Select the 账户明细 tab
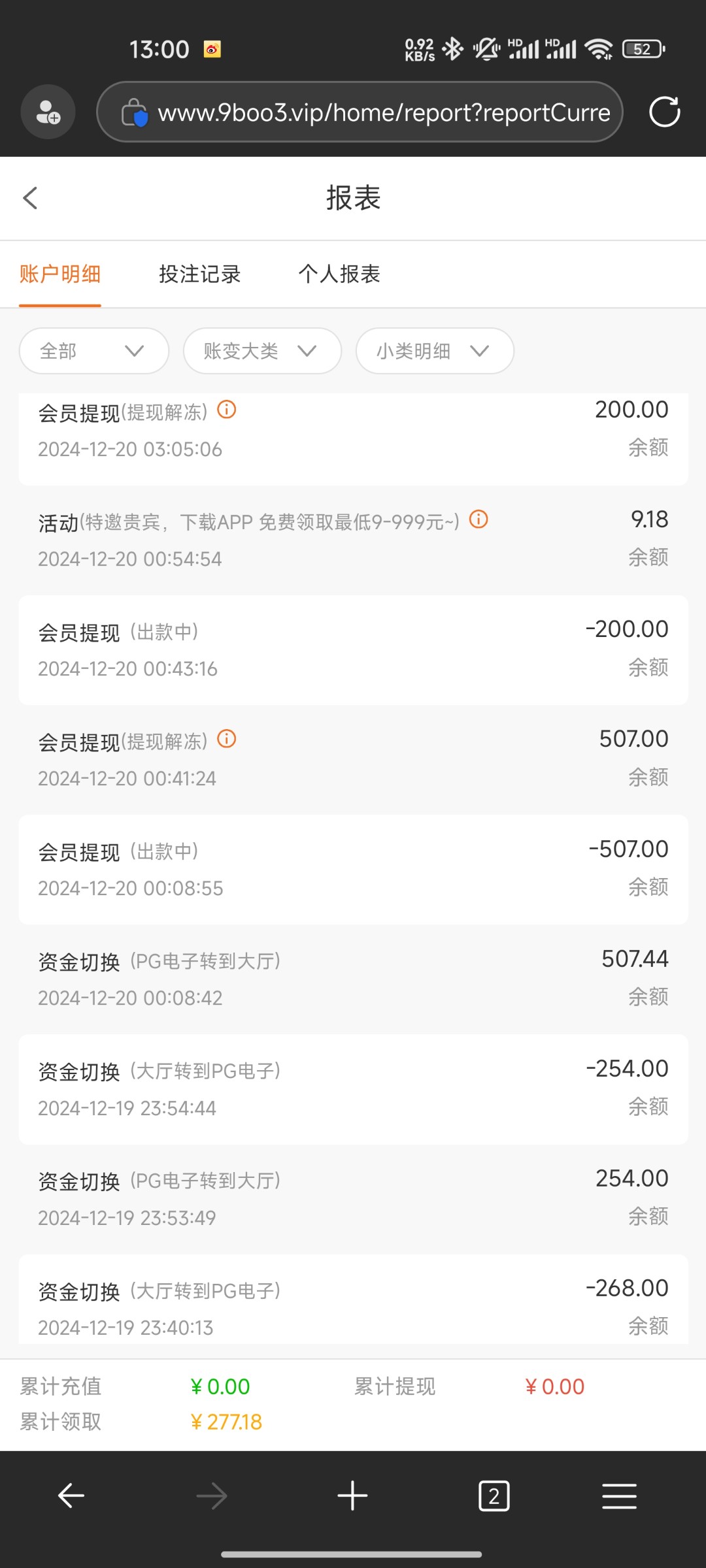The width and height of the screenshot is (706, 1568). [x=60, y=274]
